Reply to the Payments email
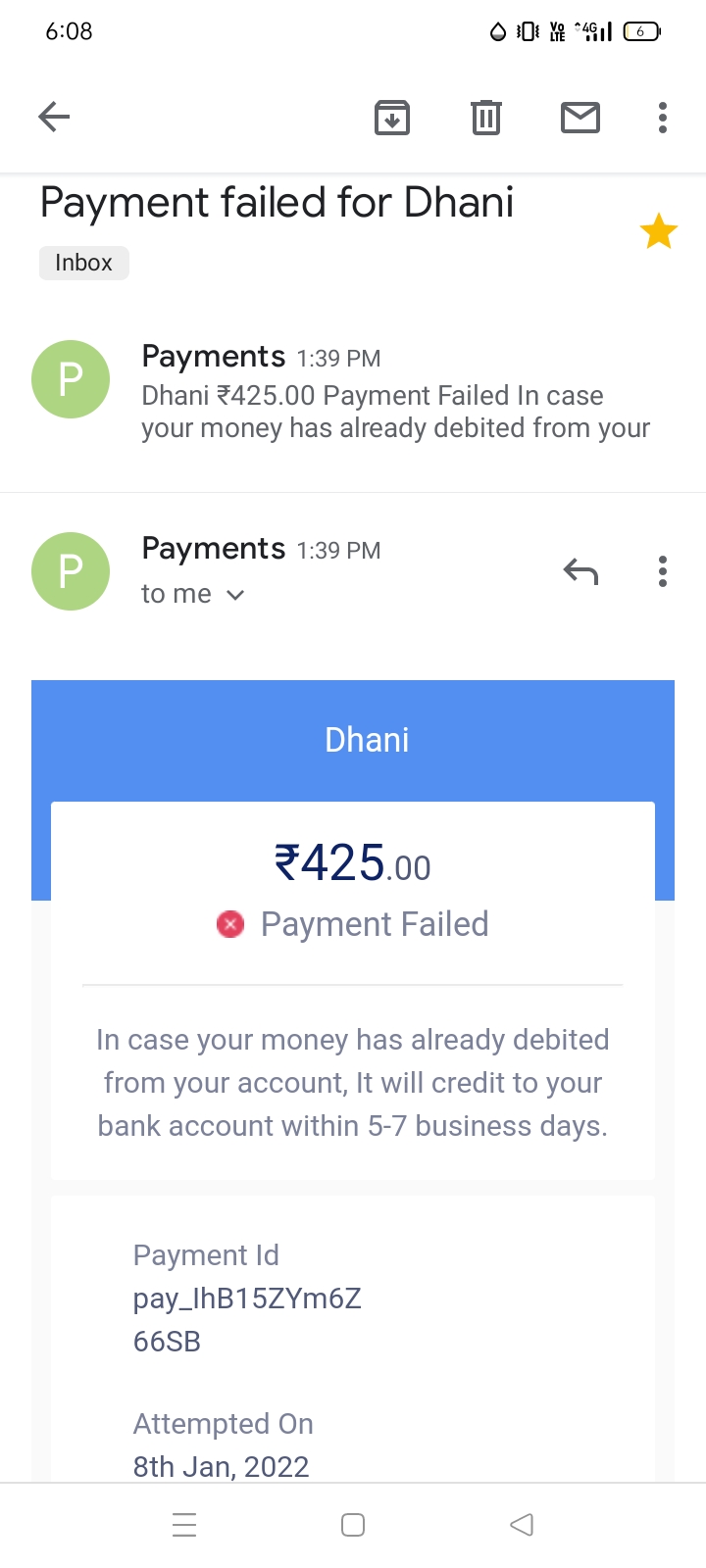 coord(580,571)
